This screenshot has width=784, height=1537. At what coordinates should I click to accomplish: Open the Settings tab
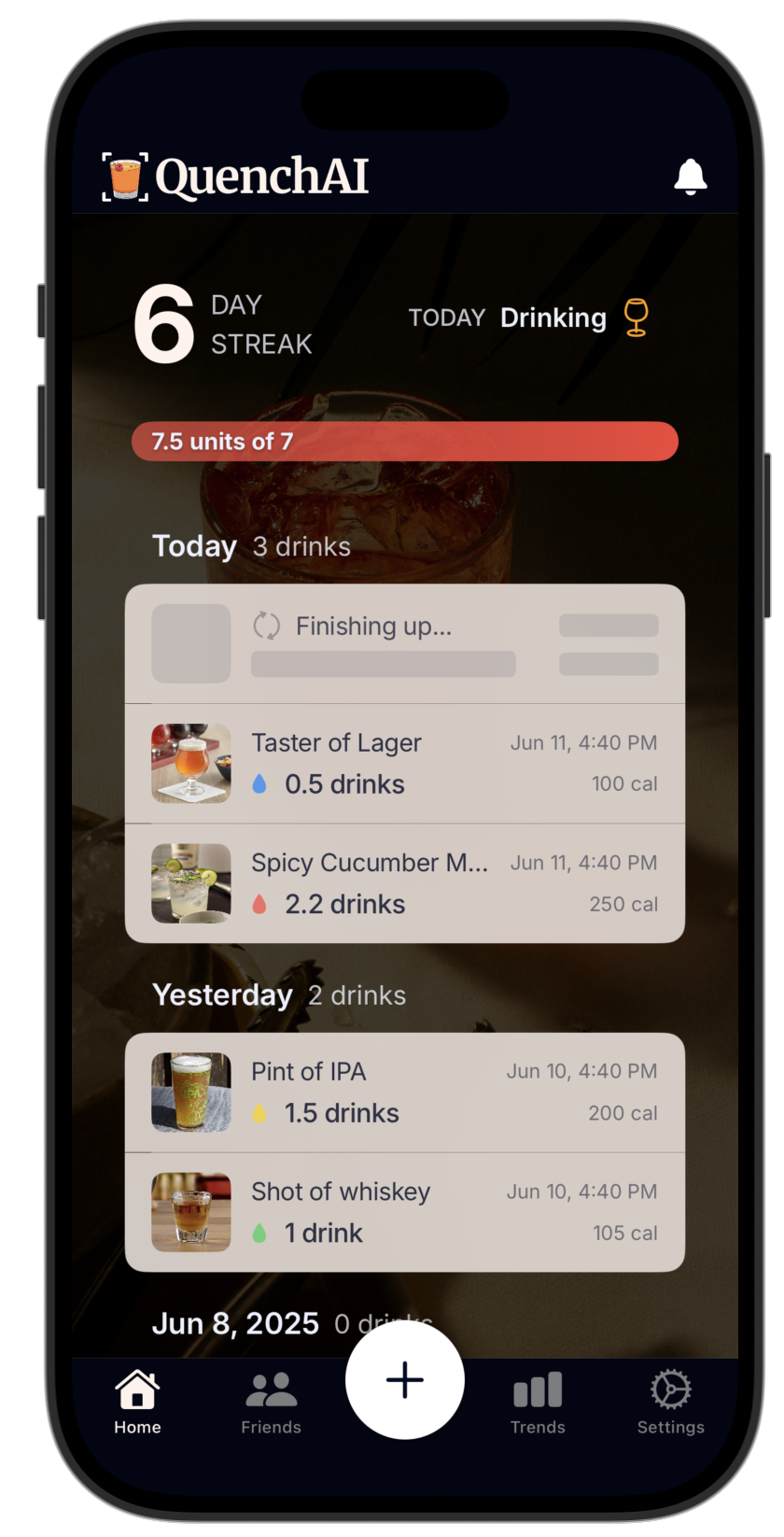click(670, 1401)
